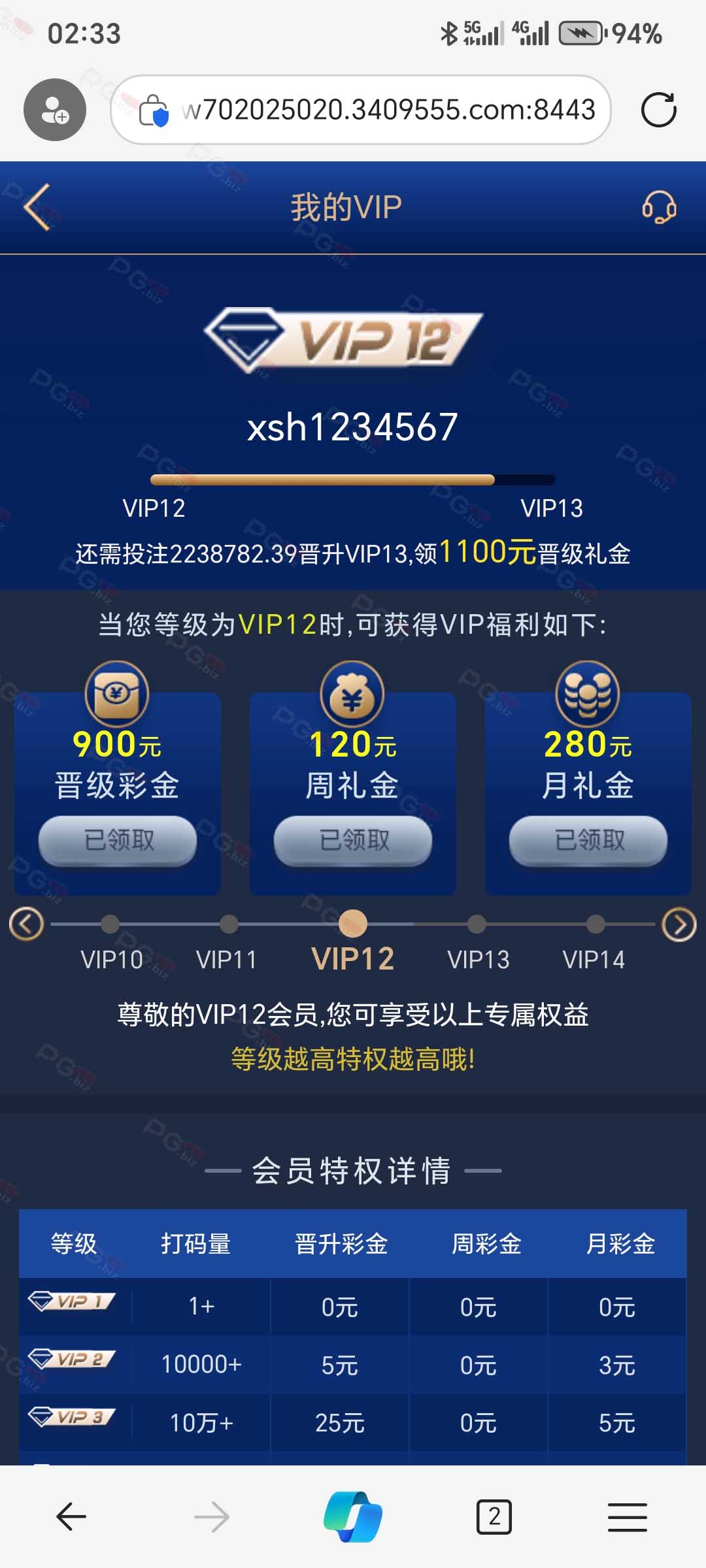Reload the page in the browser
This screenshot has width=706, height=1568.
[658, 110]
